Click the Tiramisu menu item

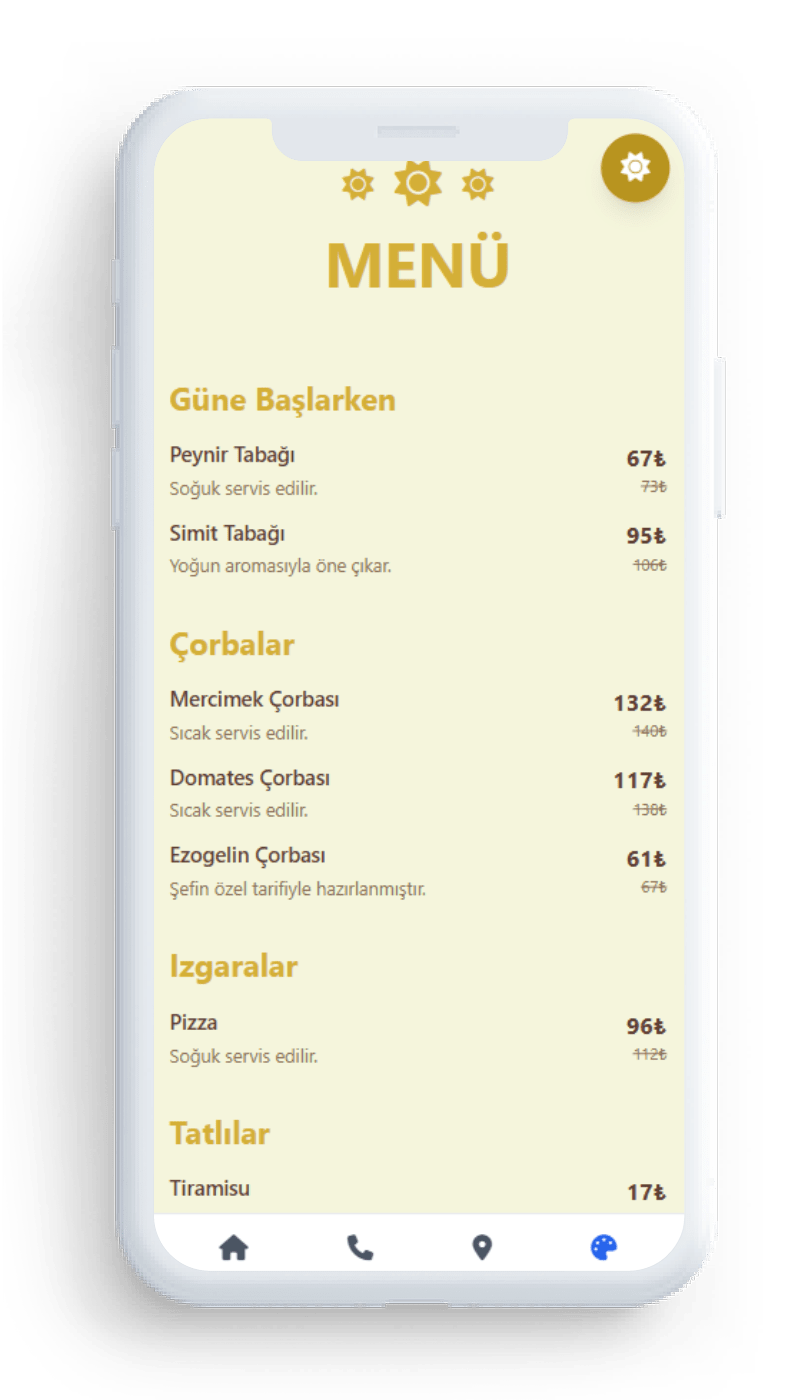tap(212, 1189)
